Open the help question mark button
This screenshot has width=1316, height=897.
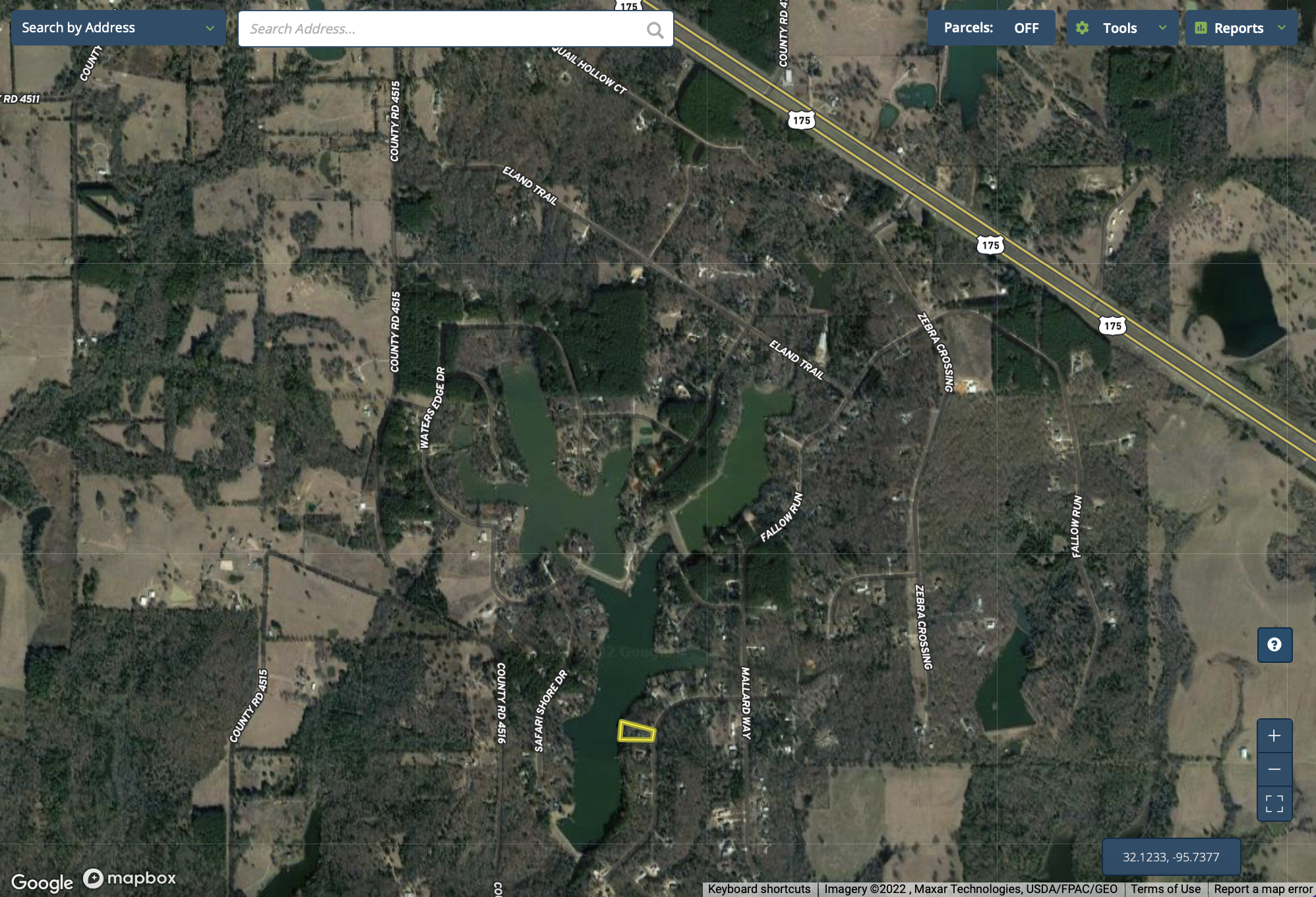click(x=1274, y=644)
